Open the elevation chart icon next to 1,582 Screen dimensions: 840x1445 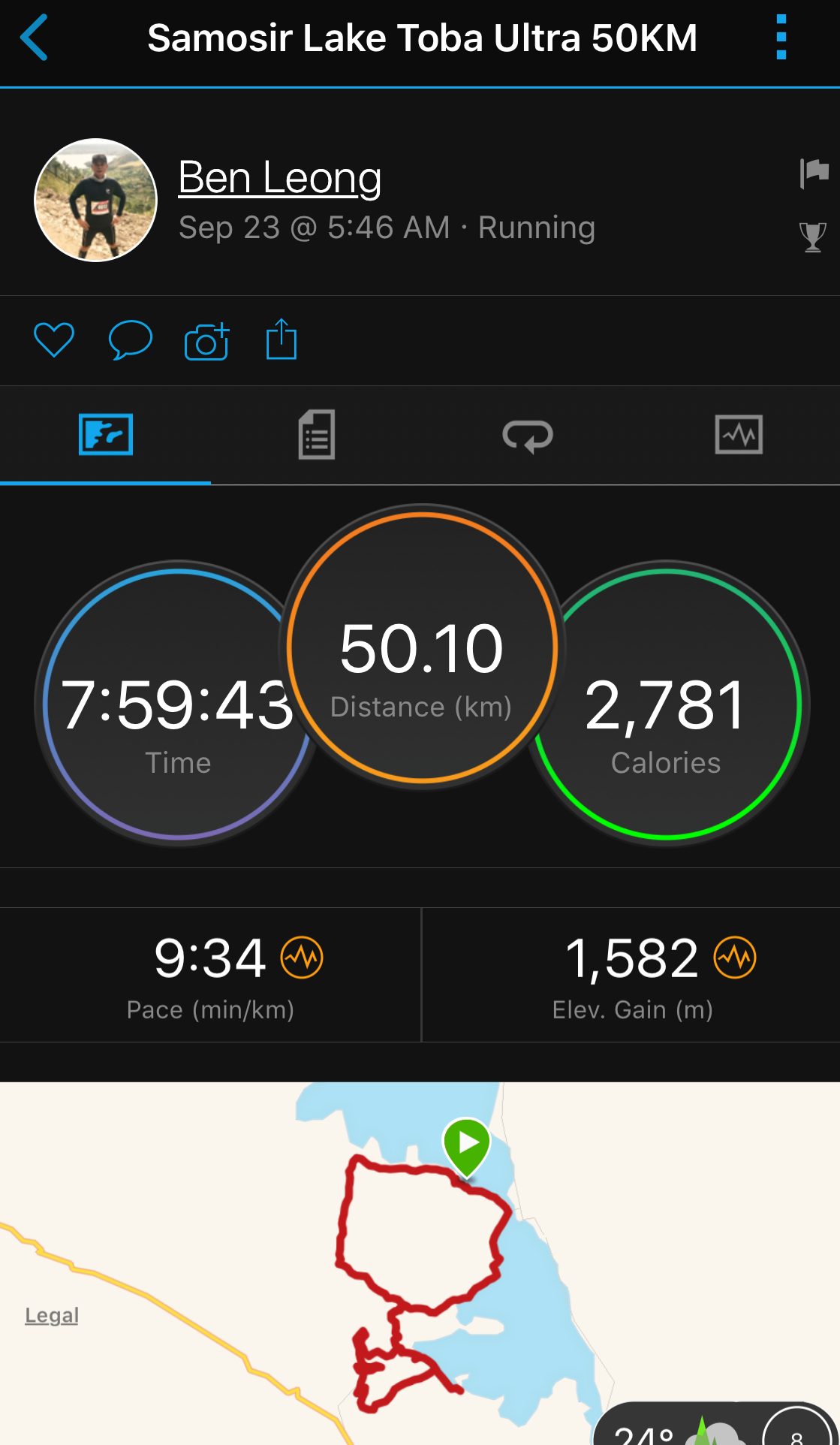pos(735,958)
